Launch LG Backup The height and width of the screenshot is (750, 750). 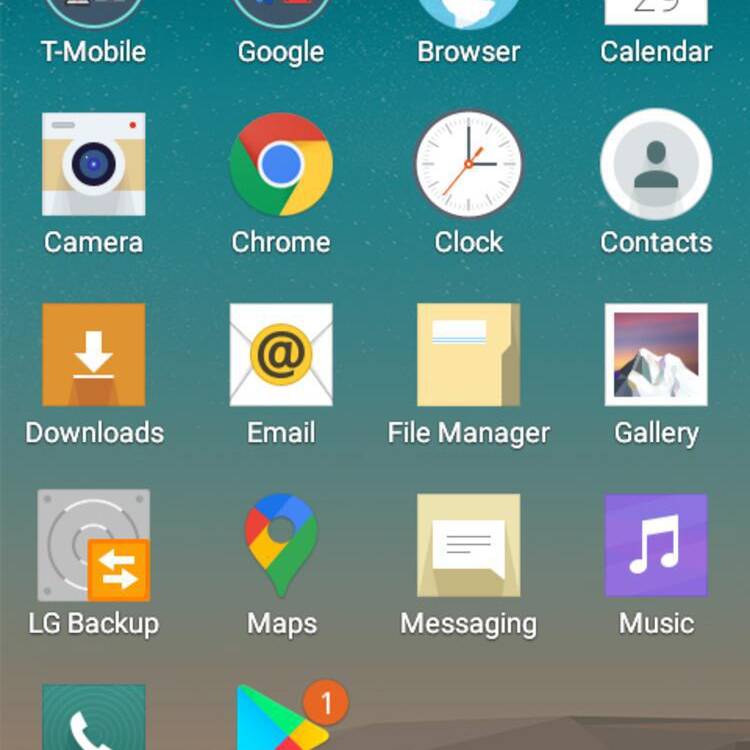93,546
